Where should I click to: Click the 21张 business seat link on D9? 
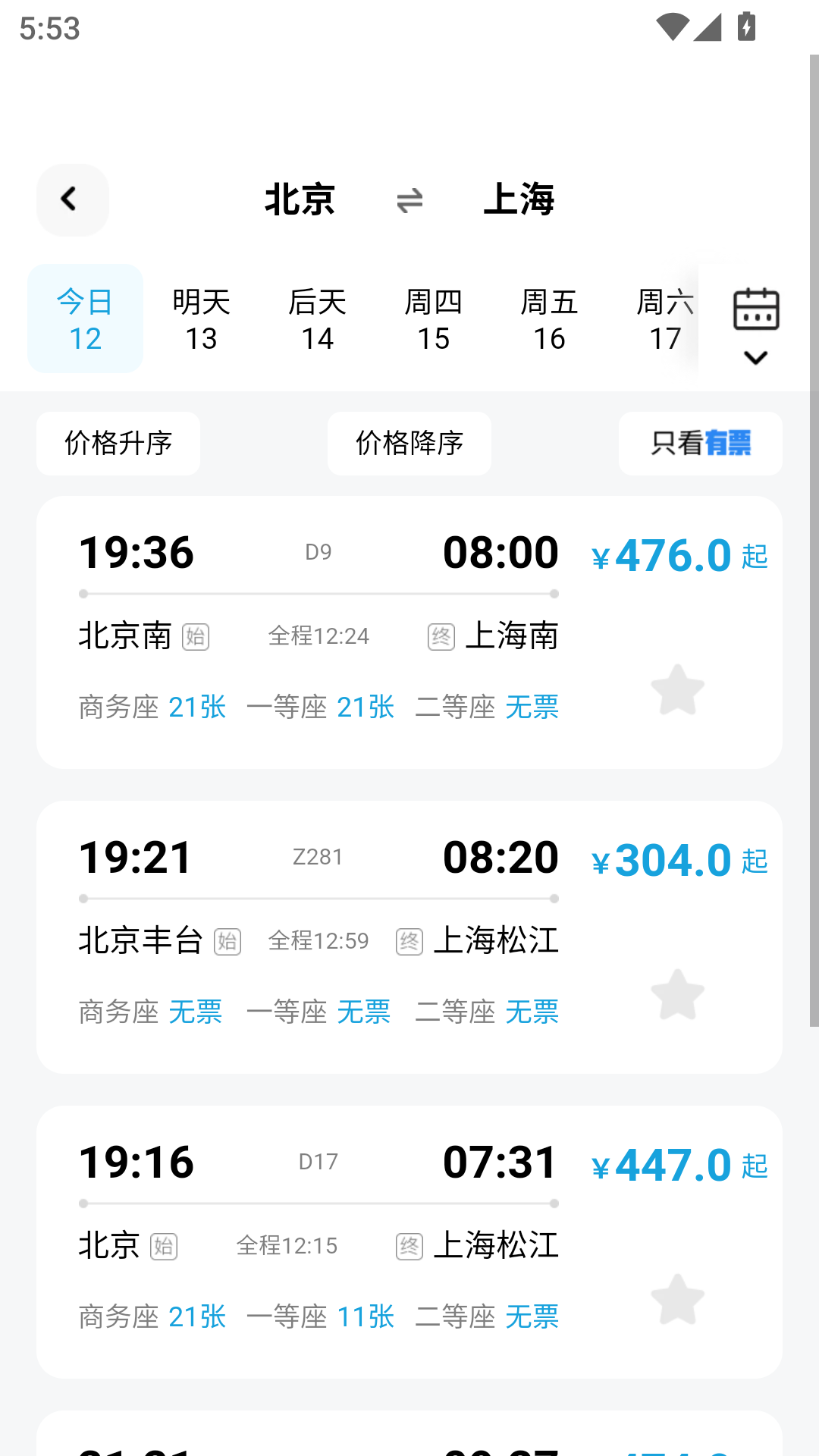point(197,707)
